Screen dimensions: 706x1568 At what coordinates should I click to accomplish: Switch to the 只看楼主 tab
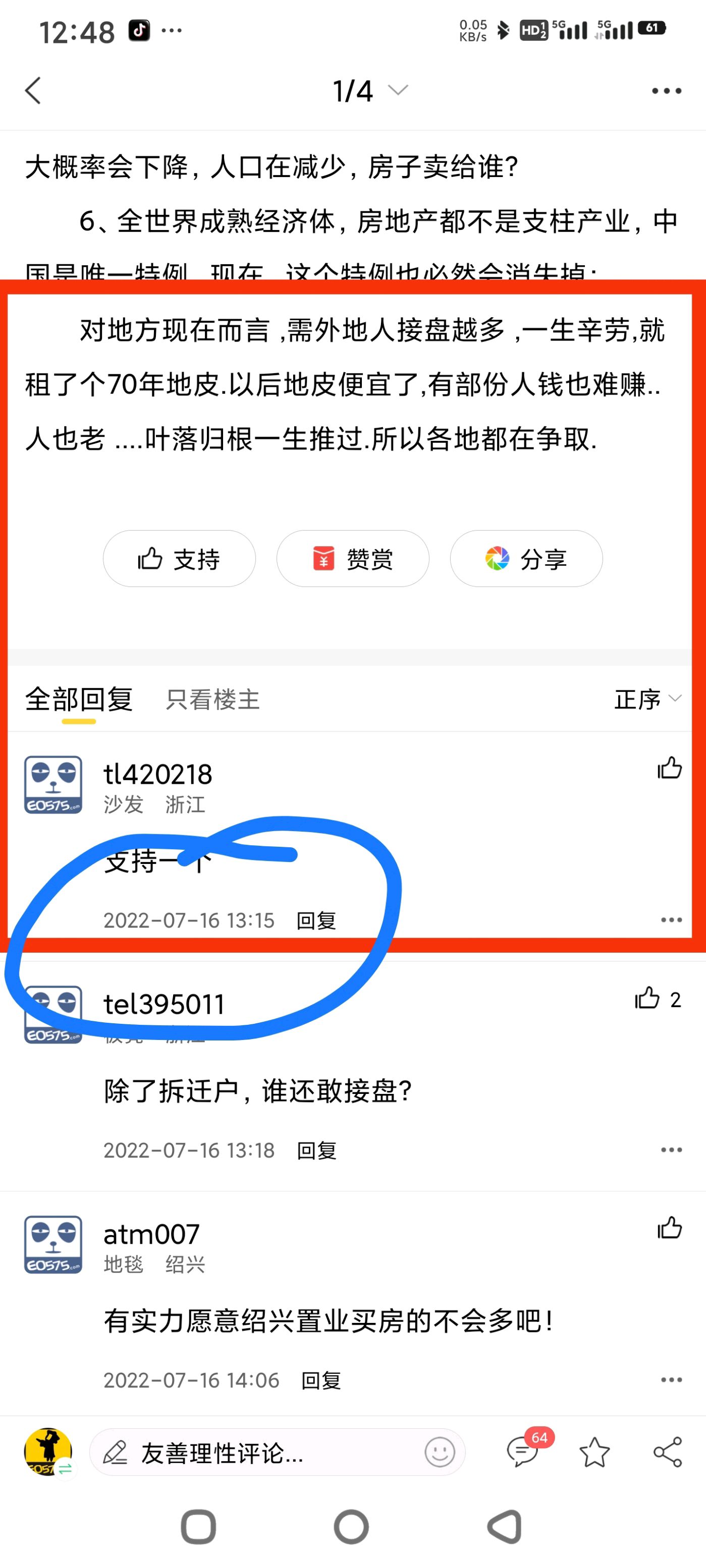point(212,700)
